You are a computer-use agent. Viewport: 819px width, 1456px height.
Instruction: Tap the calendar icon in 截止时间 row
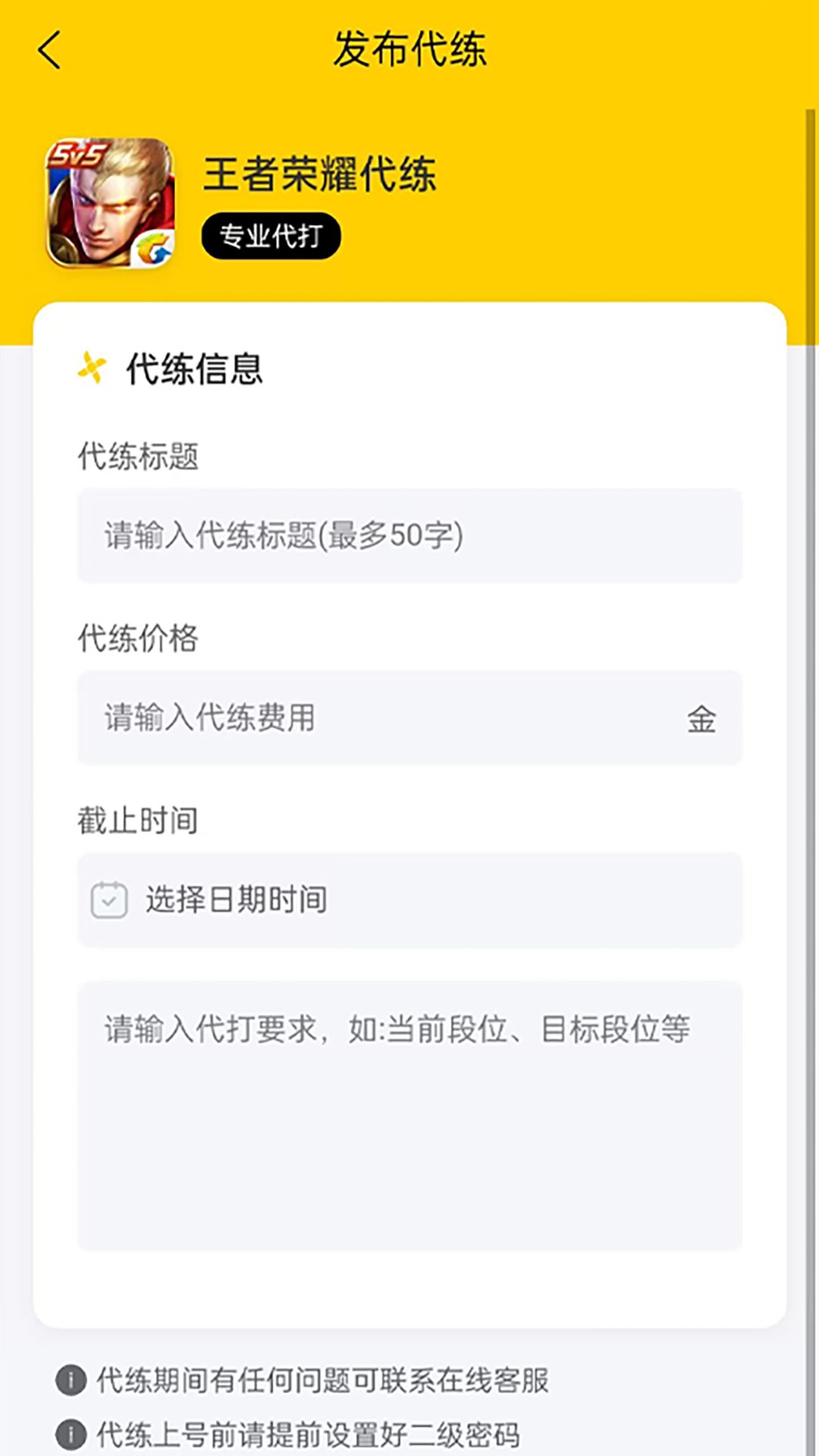[110, 900]
